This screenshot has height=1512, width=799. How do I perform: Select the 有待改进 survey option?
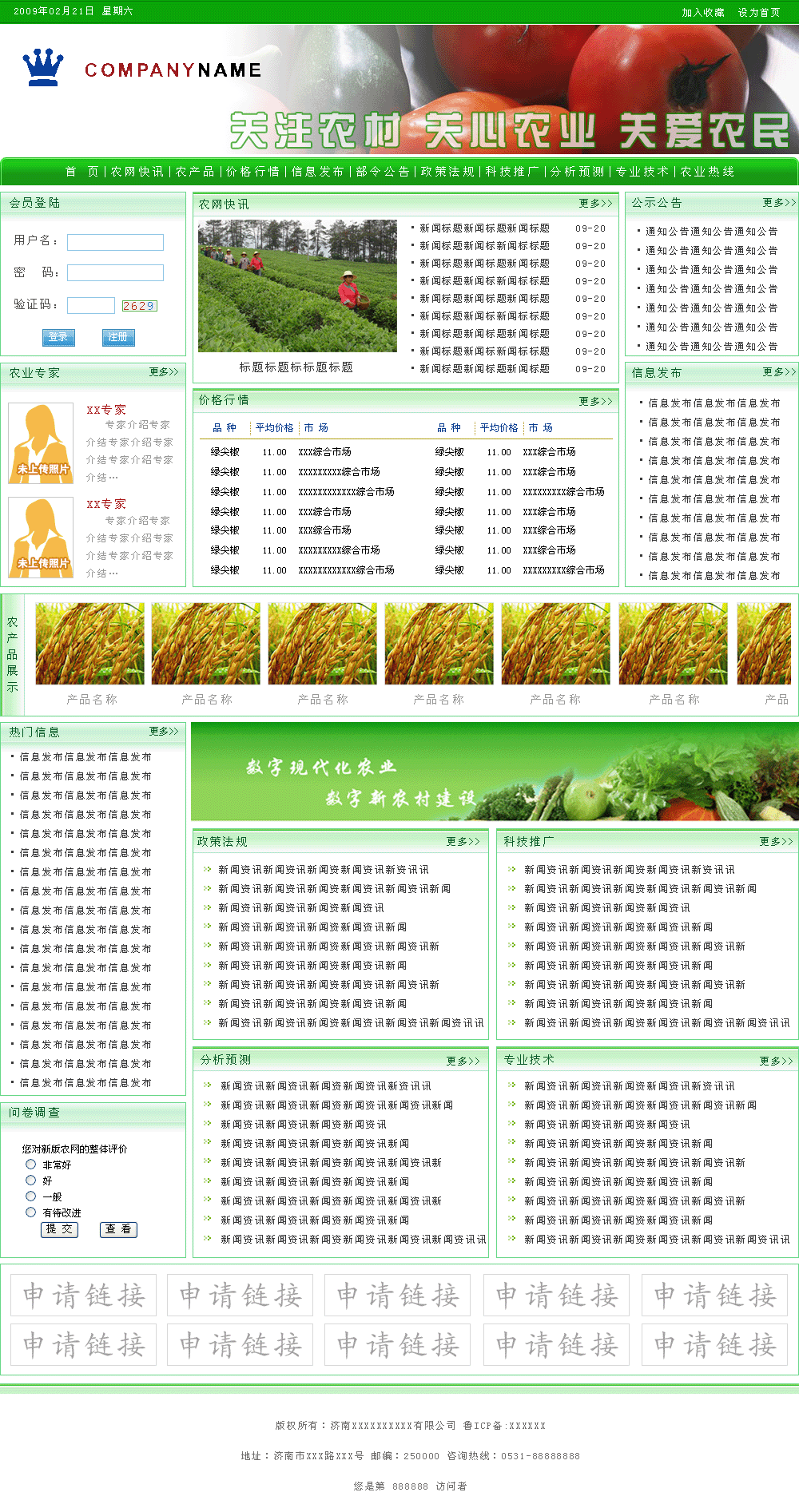[31, 1212]
